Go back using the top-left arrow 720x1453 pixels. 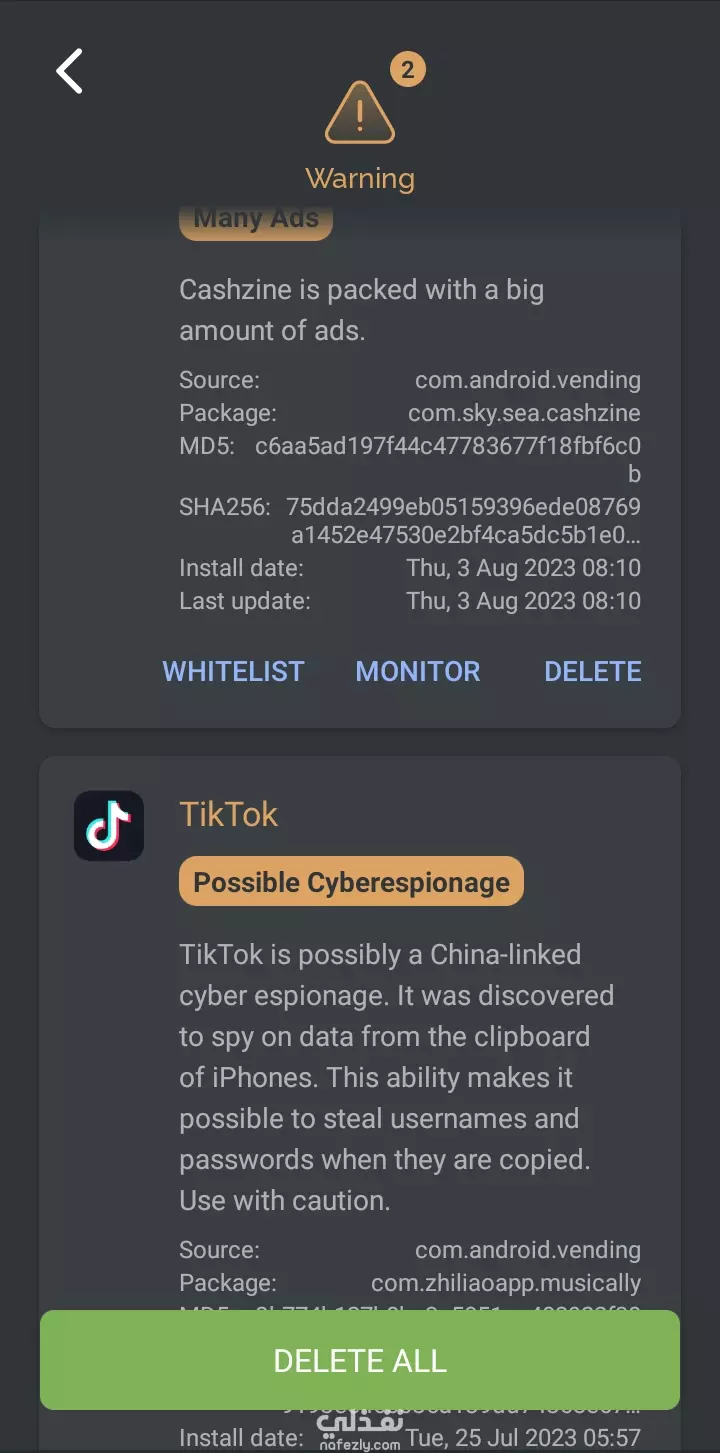(69, 71)
